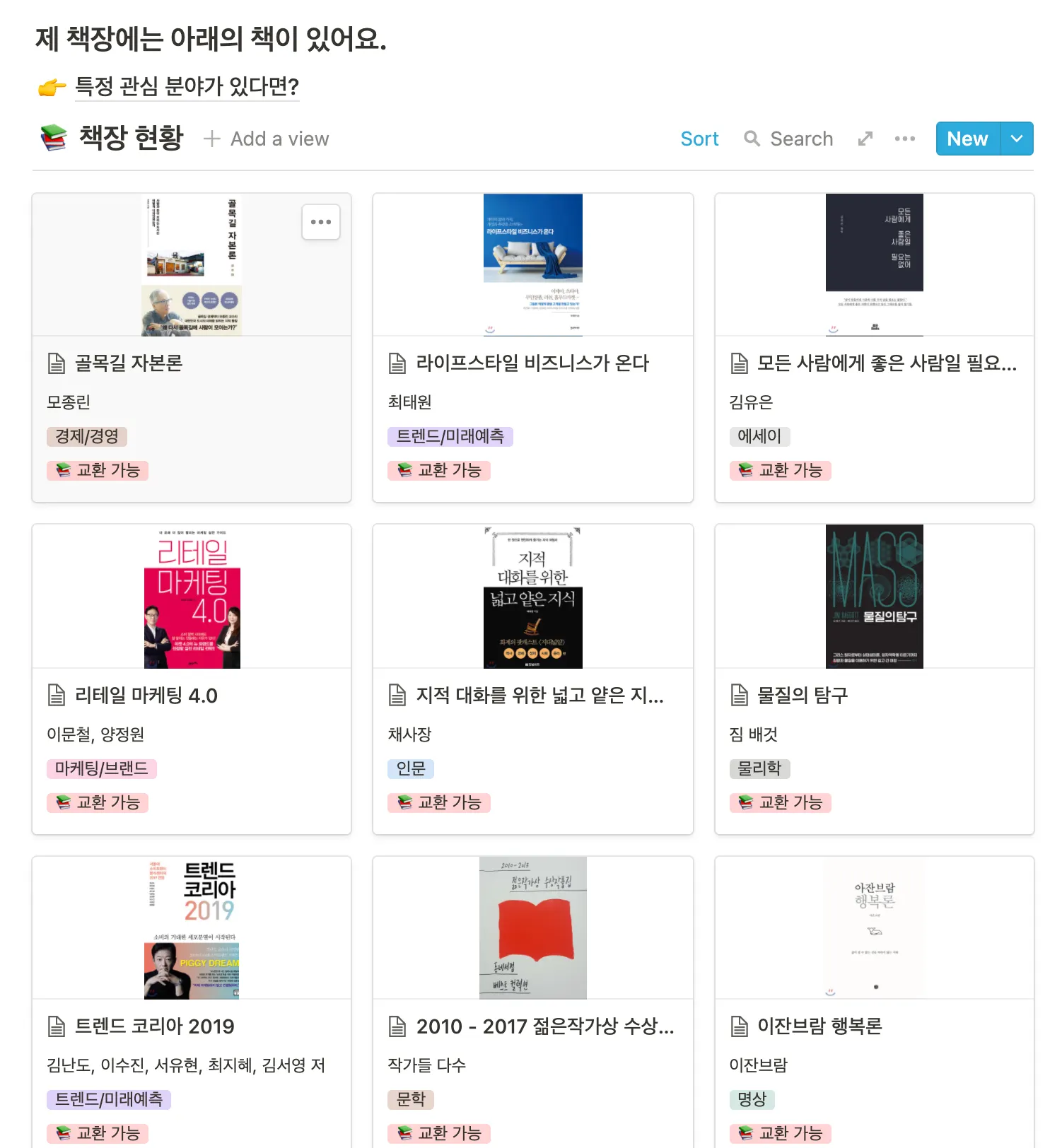This screenshot has width=1062, height=1148.
Task: Open the options menu on 골목길 자본론 card
Action: tap(321, 222)
